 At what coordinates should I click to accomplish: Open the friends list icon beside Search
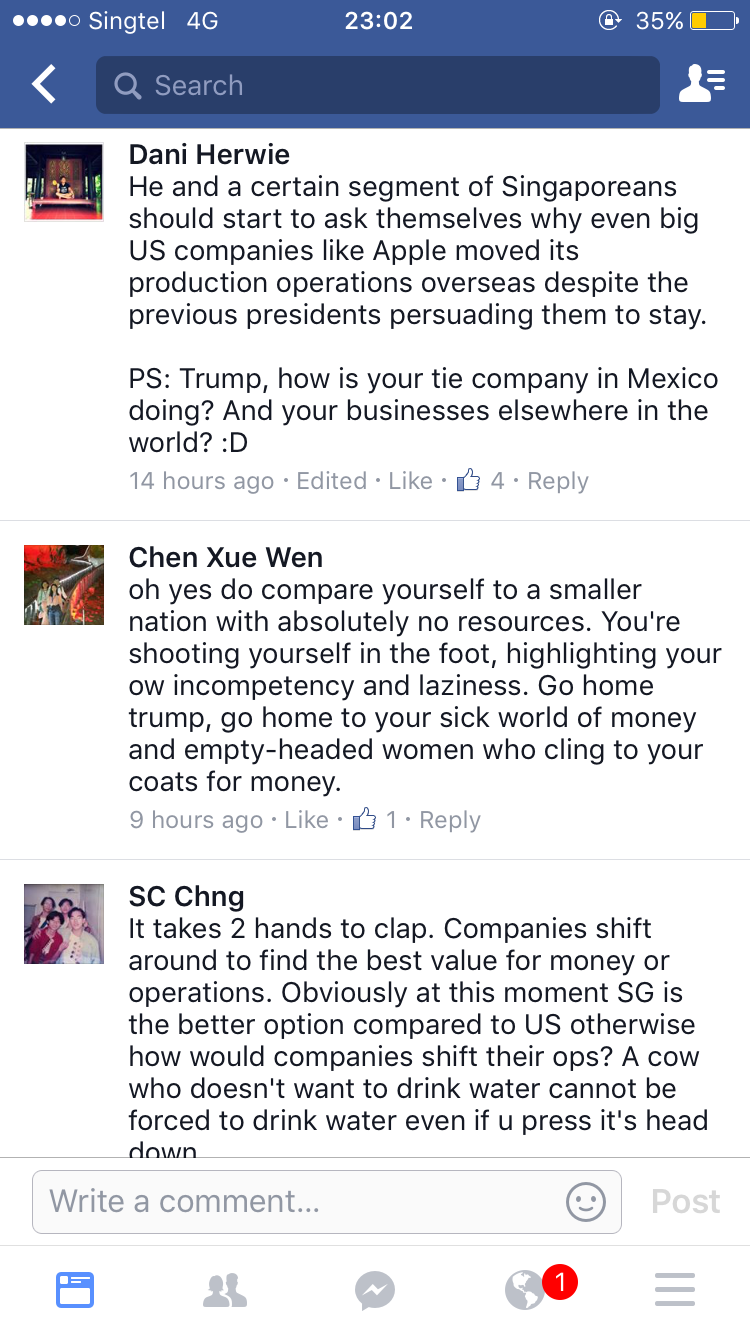[x=701, y=85]
